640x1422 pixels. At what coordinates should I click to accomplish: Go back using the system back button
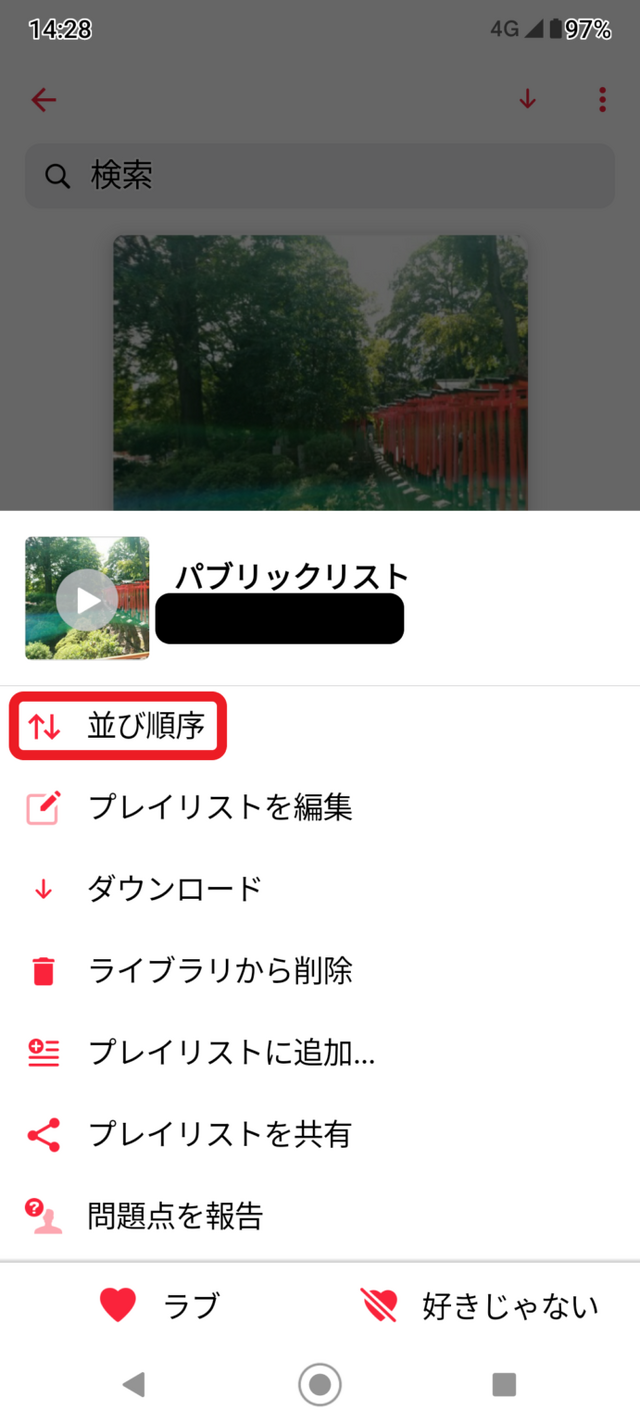(x=133, y=1384)
